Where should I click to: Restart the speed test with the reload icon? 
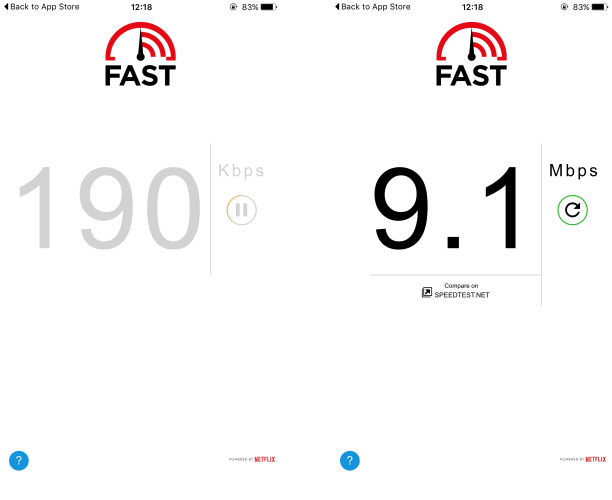(572, 209)
